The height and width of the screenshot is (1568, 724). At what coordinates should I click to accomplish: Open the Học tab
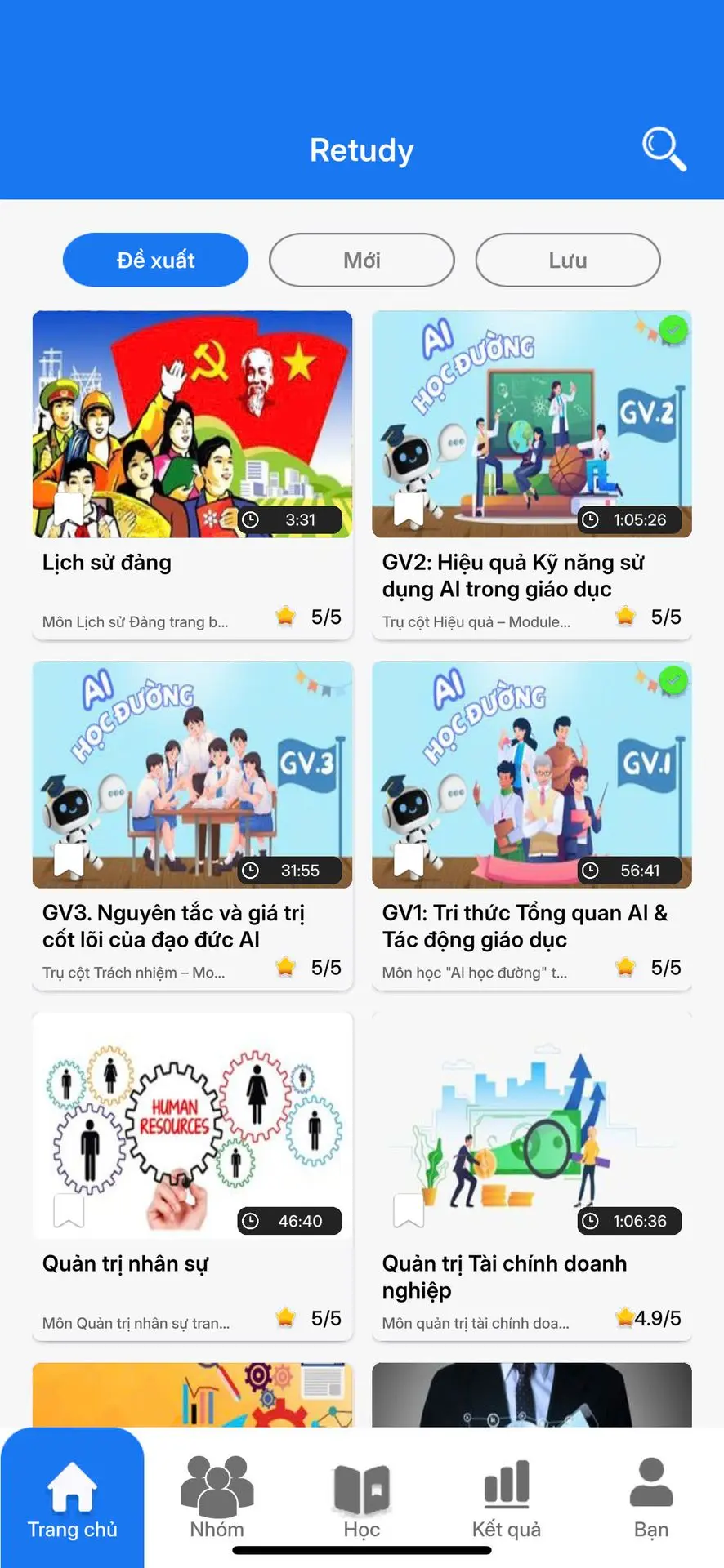click(x=361, y=1499)
